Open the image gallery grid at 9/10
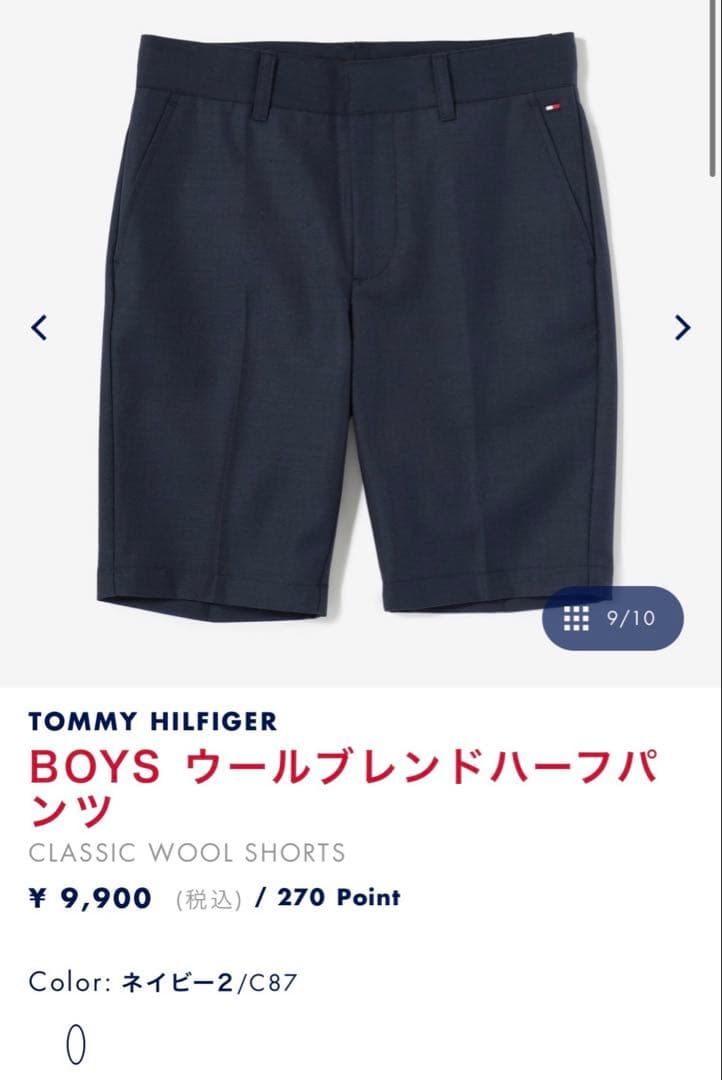 pyautogui.click(x=612, y=618)
